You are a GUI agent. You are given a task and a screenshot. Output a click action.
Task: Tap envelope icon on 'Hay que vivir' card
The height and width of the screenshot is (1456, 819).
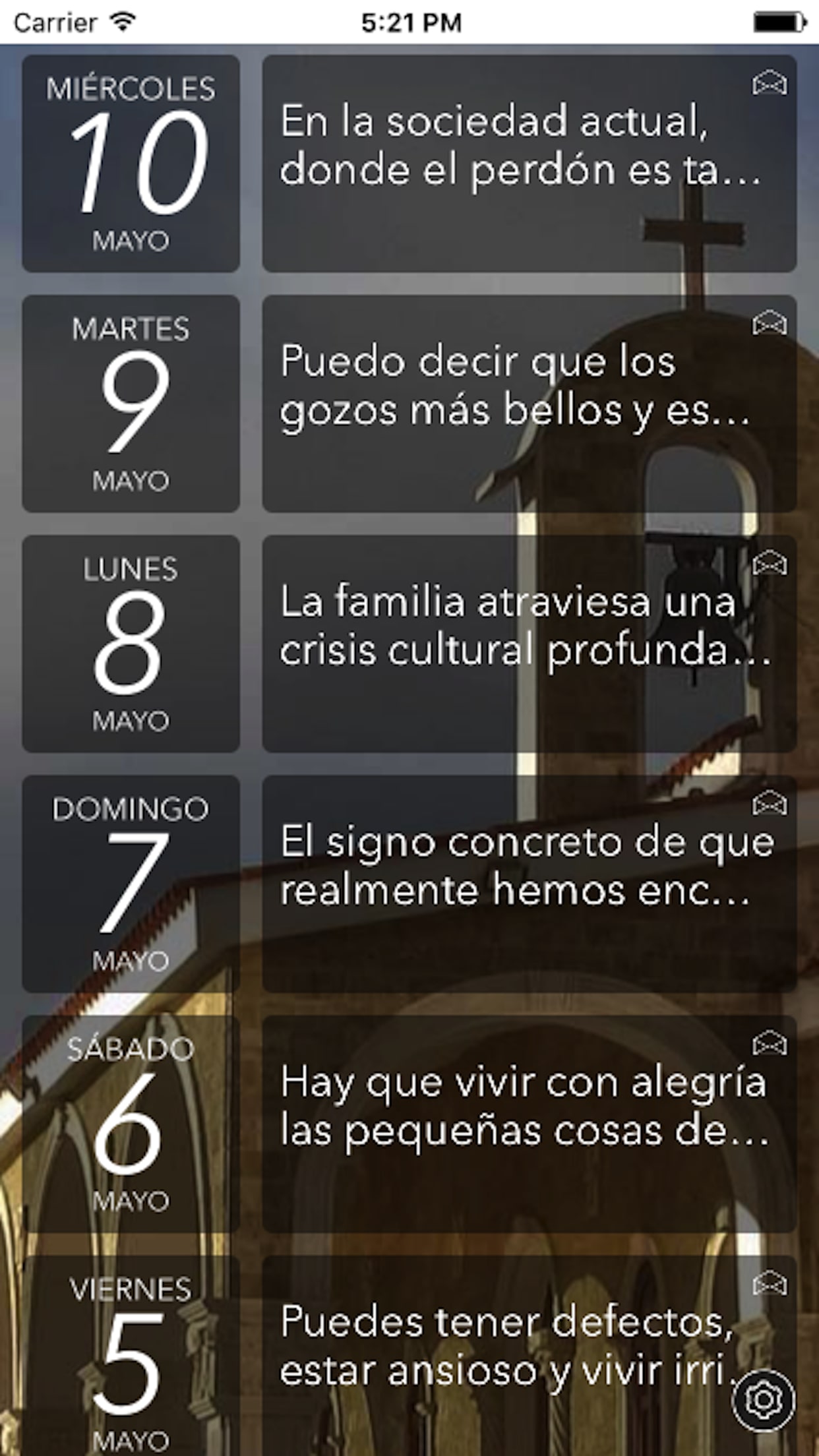point(770,1043)
